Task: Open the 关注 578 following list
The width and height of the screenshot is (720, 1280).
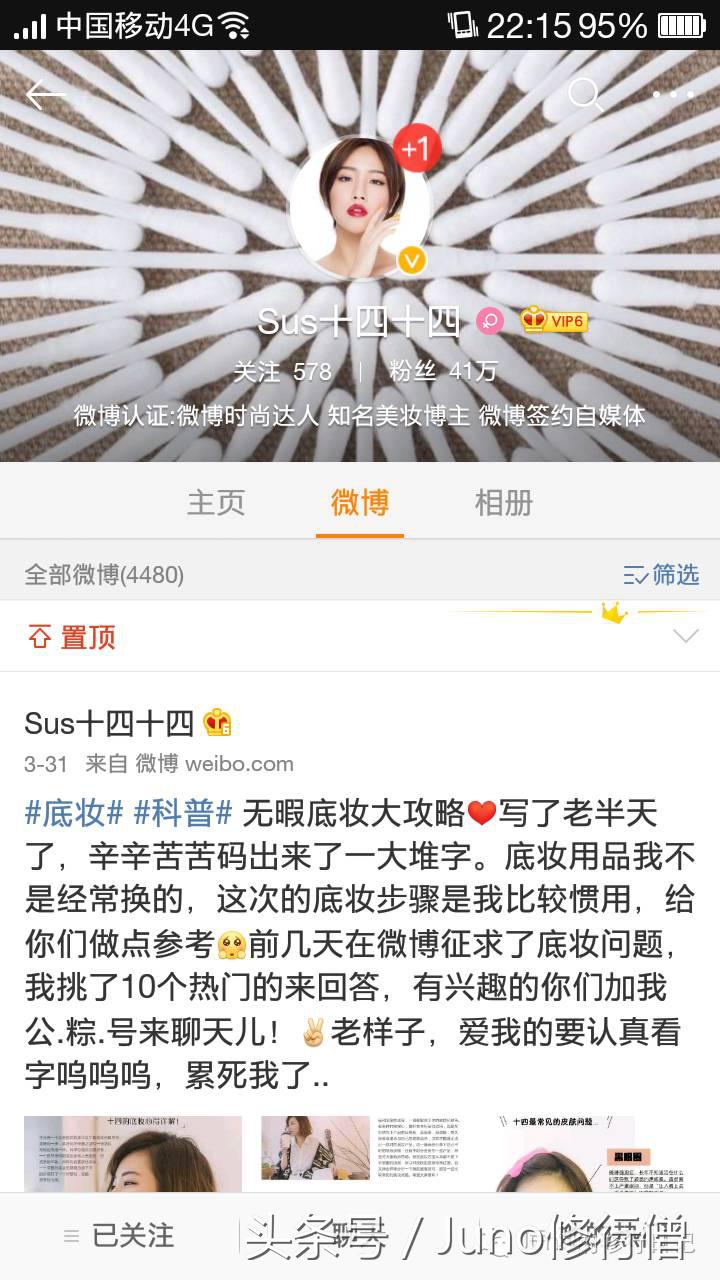Action: click(282, 371)
